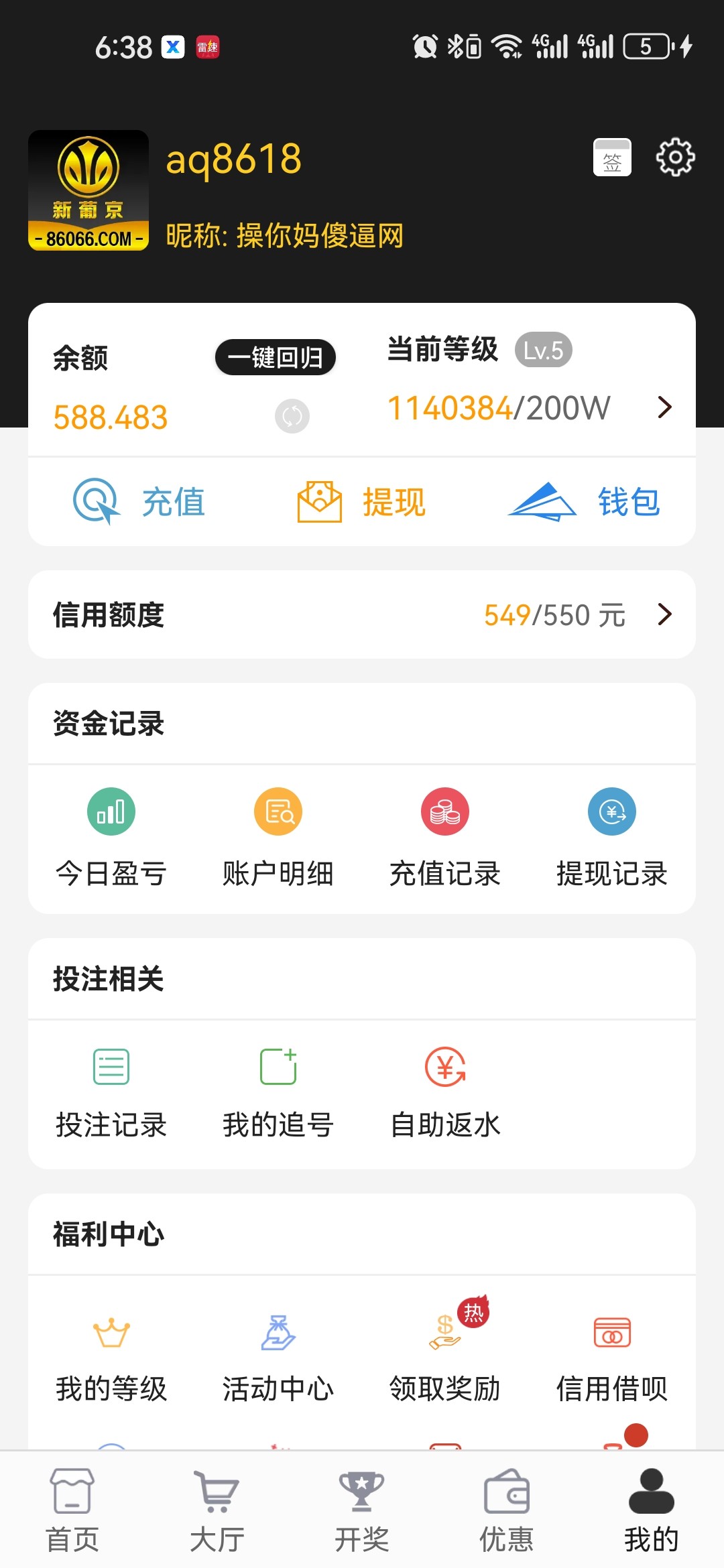Check 提现记录
This screenshot has height=1568, width=724.
tap(612, 838)
